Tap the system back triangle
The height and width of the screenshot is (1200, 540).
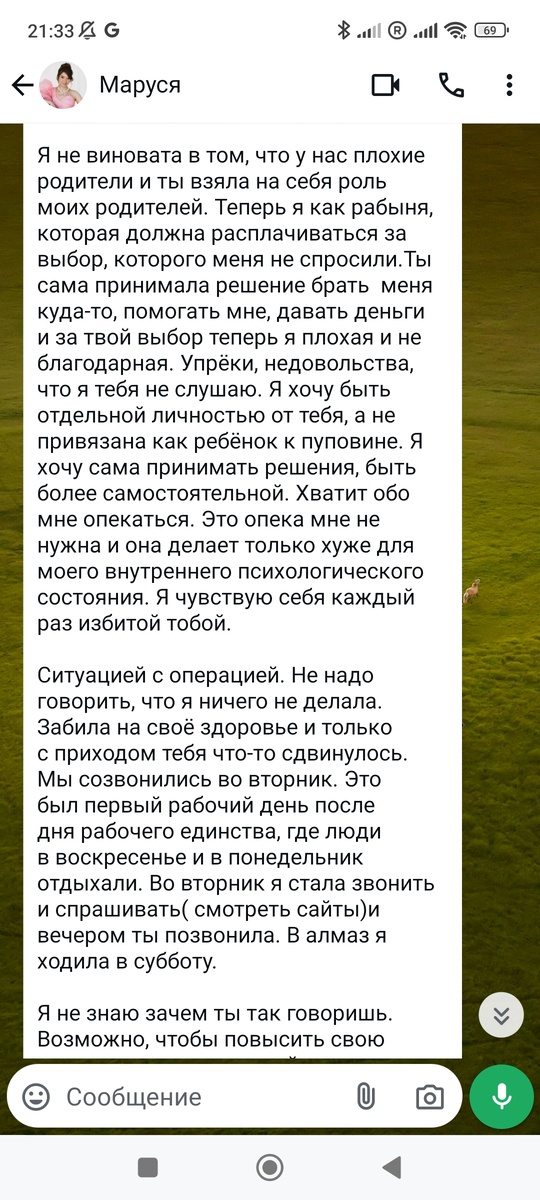pos(391,1167)
